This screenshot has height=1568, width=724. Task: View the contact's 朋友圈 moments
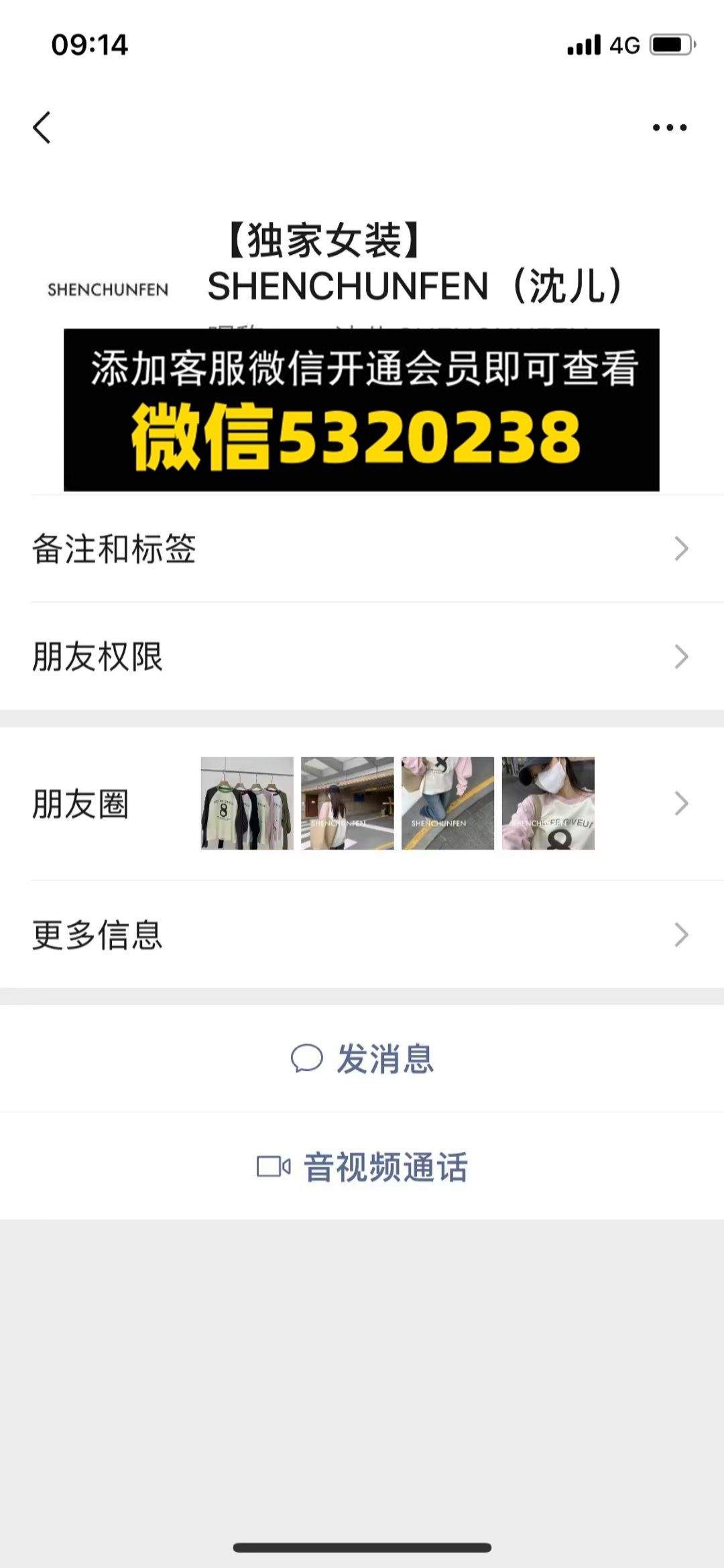(362, 803)
